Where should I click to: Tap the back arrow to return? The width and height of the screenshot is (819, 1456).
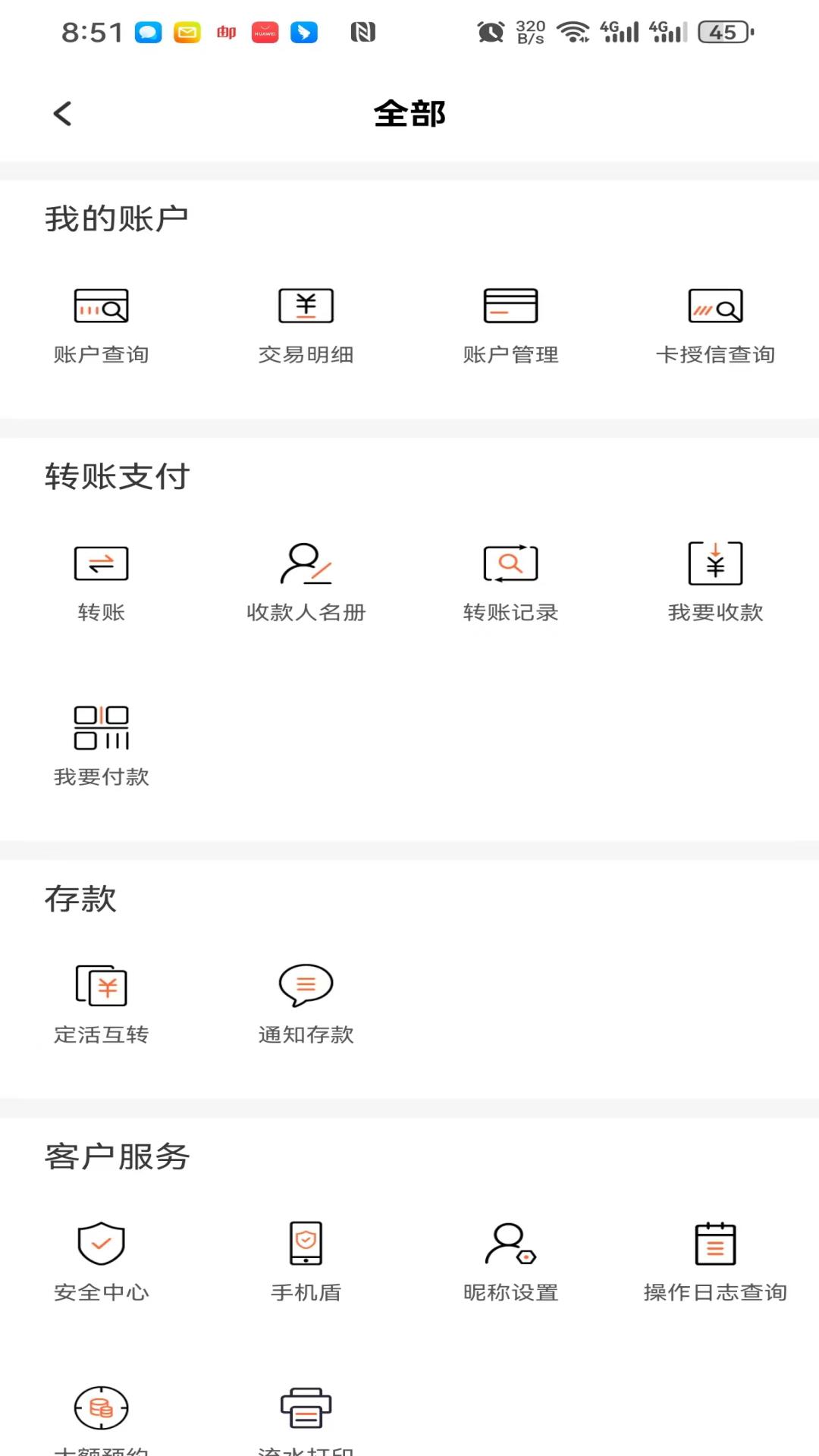[61, 112]
